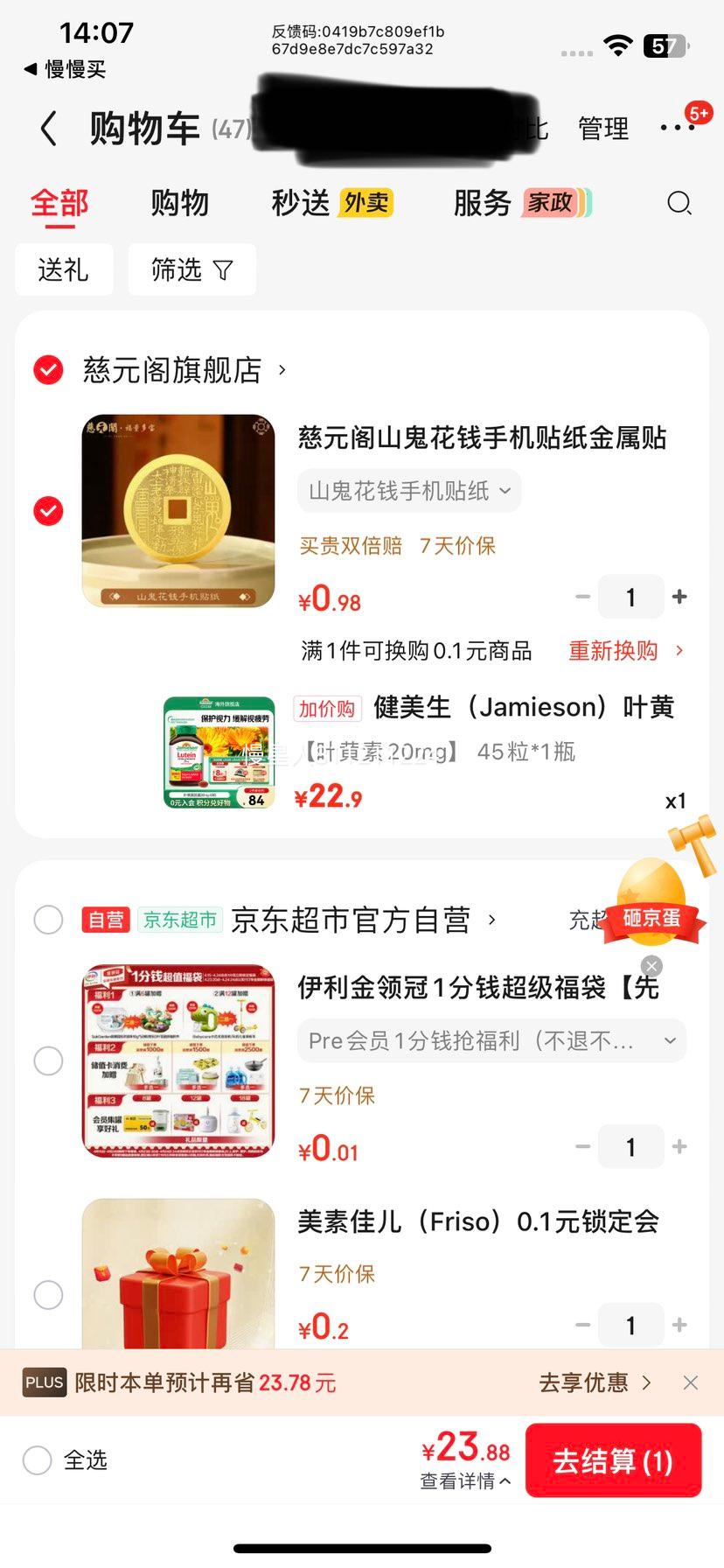Screen dimensions: 724x1568
Task: Go back using the left chevron arrow
Action: pos(48,128)
